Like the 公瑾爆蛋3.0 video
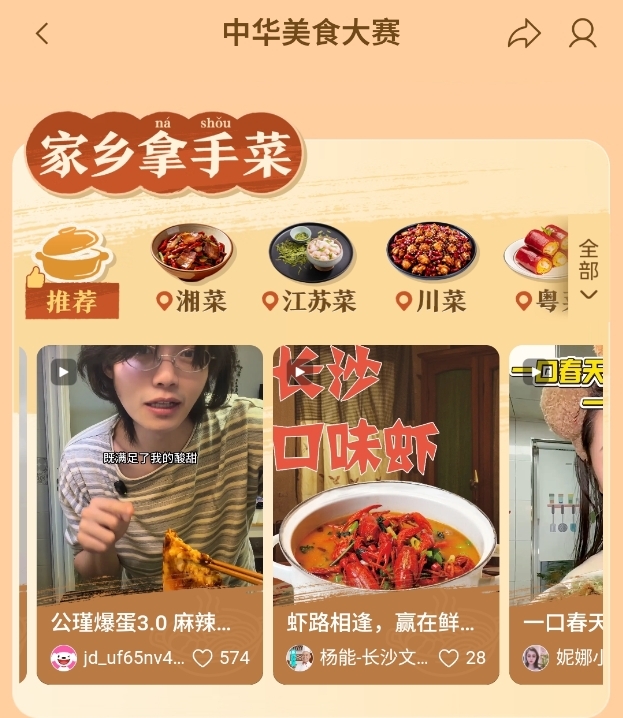623x718 pixels. [221, 658]
